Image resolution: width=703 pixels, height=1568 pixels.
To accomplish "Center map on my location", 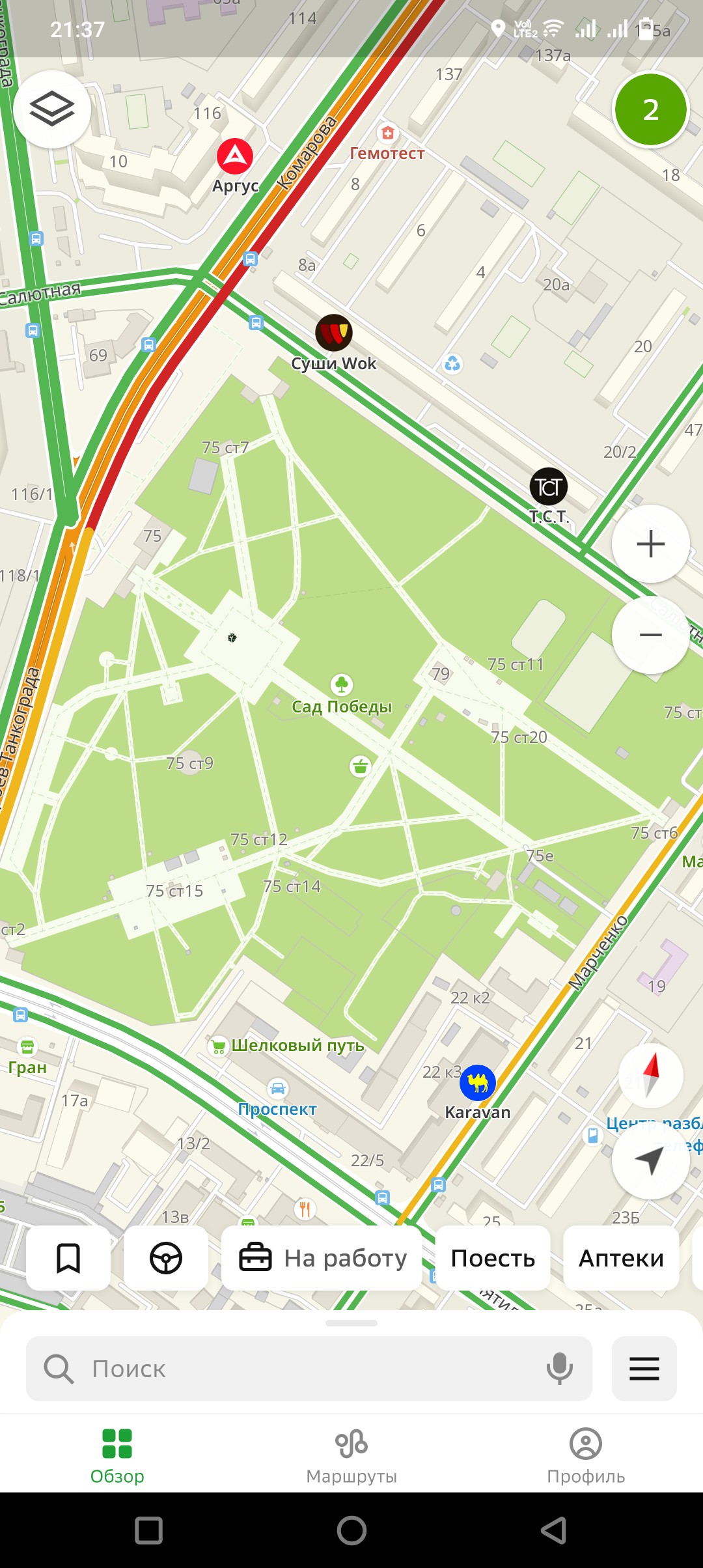I will tap(651, 1161).
